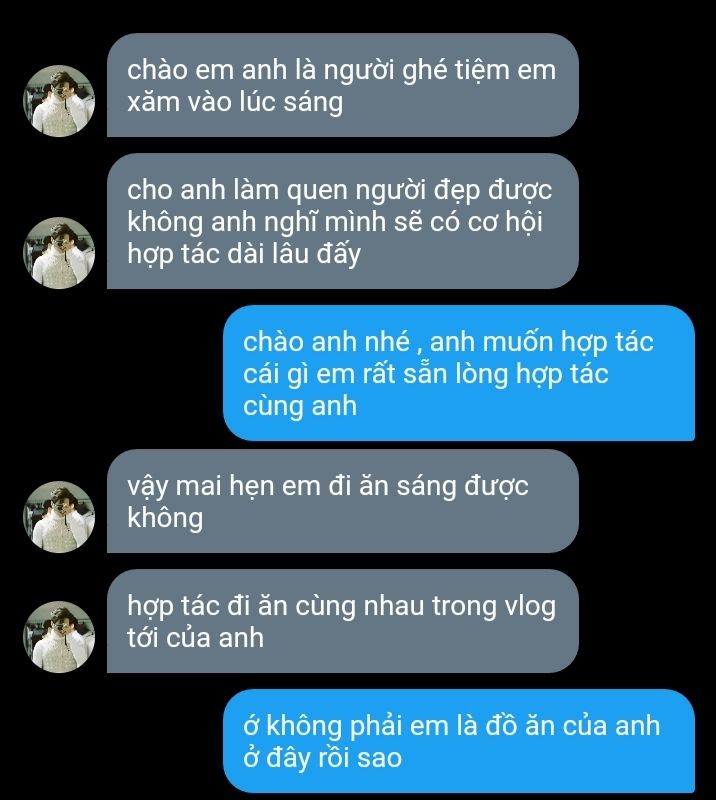View profile from avatar beside "vậy mai hẹn em"
716x800 pixels.
[59, 517]
